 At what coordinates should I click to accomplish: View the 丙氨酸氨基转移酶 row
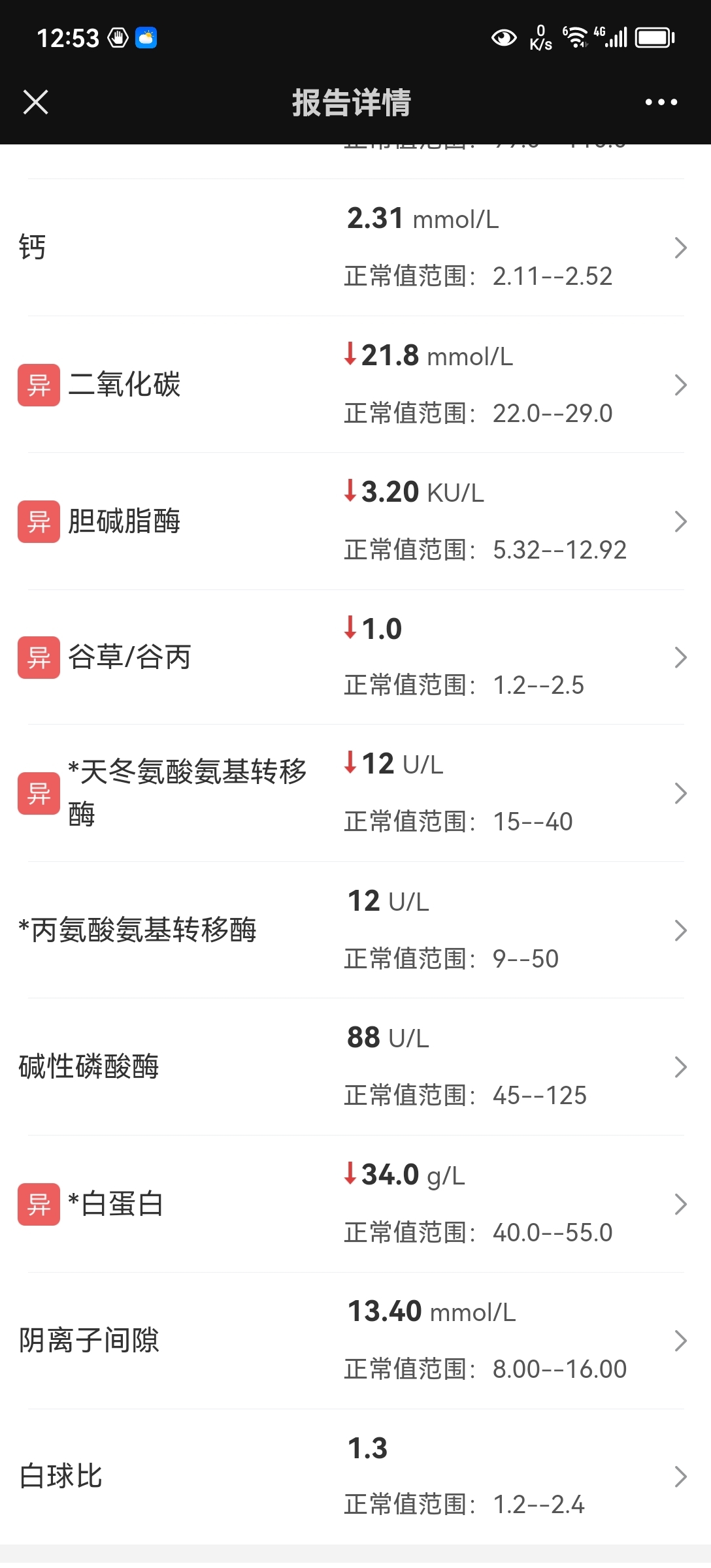tap(355, 930)
